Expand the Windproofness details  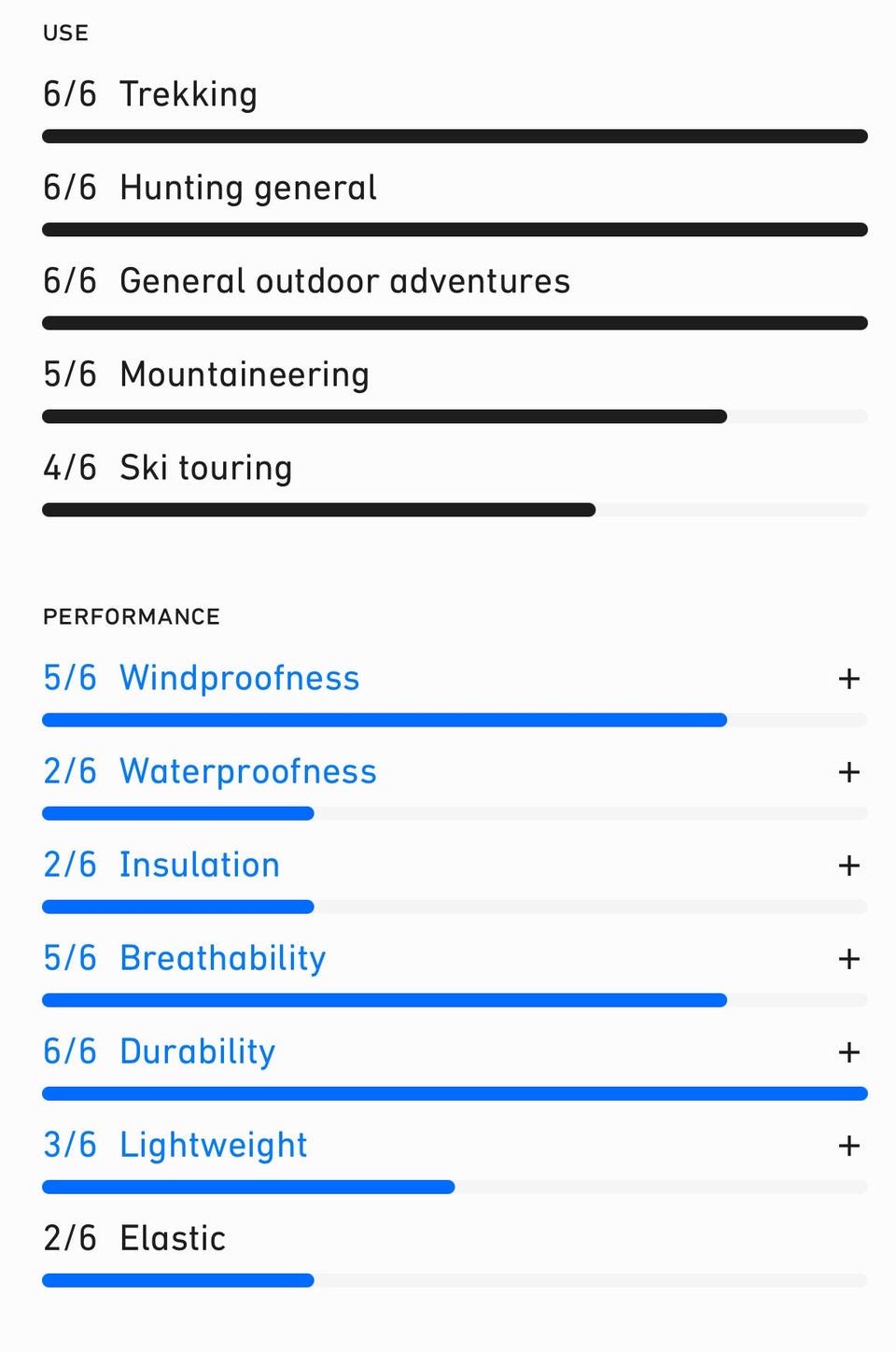[x=848, y=679]
